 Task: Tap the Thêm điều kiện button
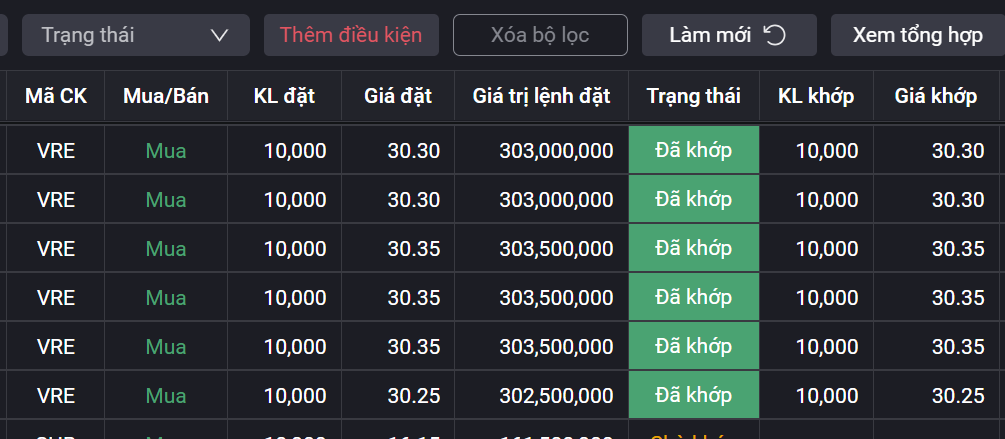351,35
